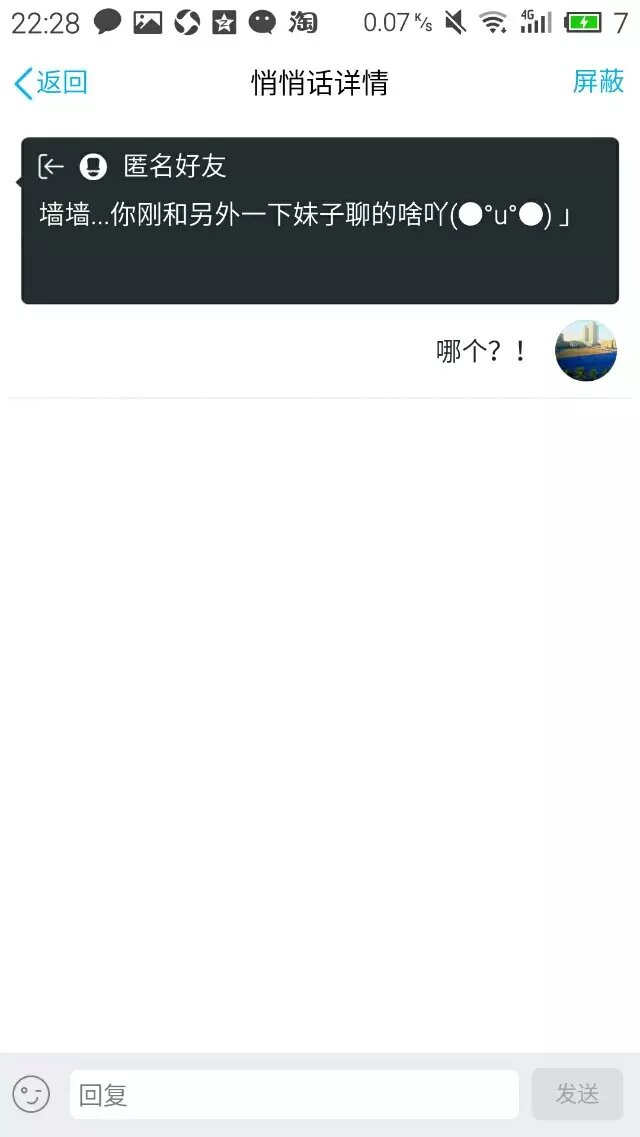The image size is (640, 1137).
Task: Open the emoji picker
Action: point(31,1094)
